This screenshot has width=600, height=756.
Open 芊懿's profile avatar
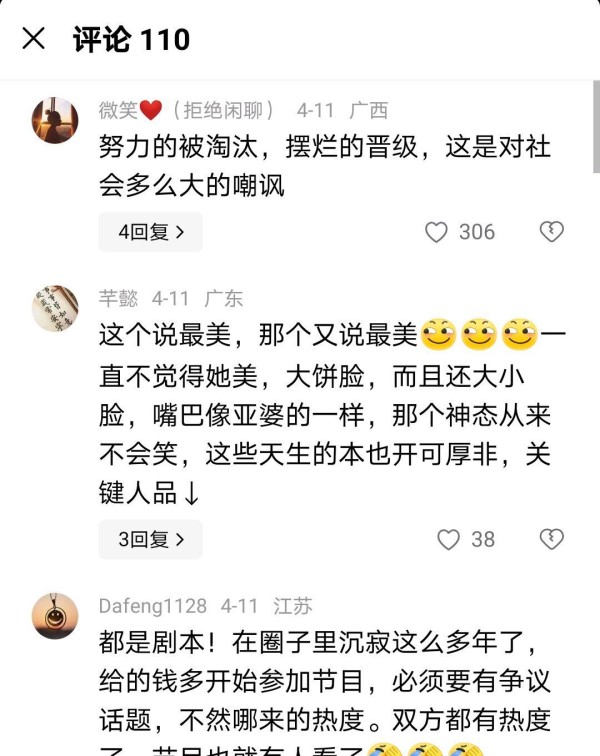coord(54,308)
